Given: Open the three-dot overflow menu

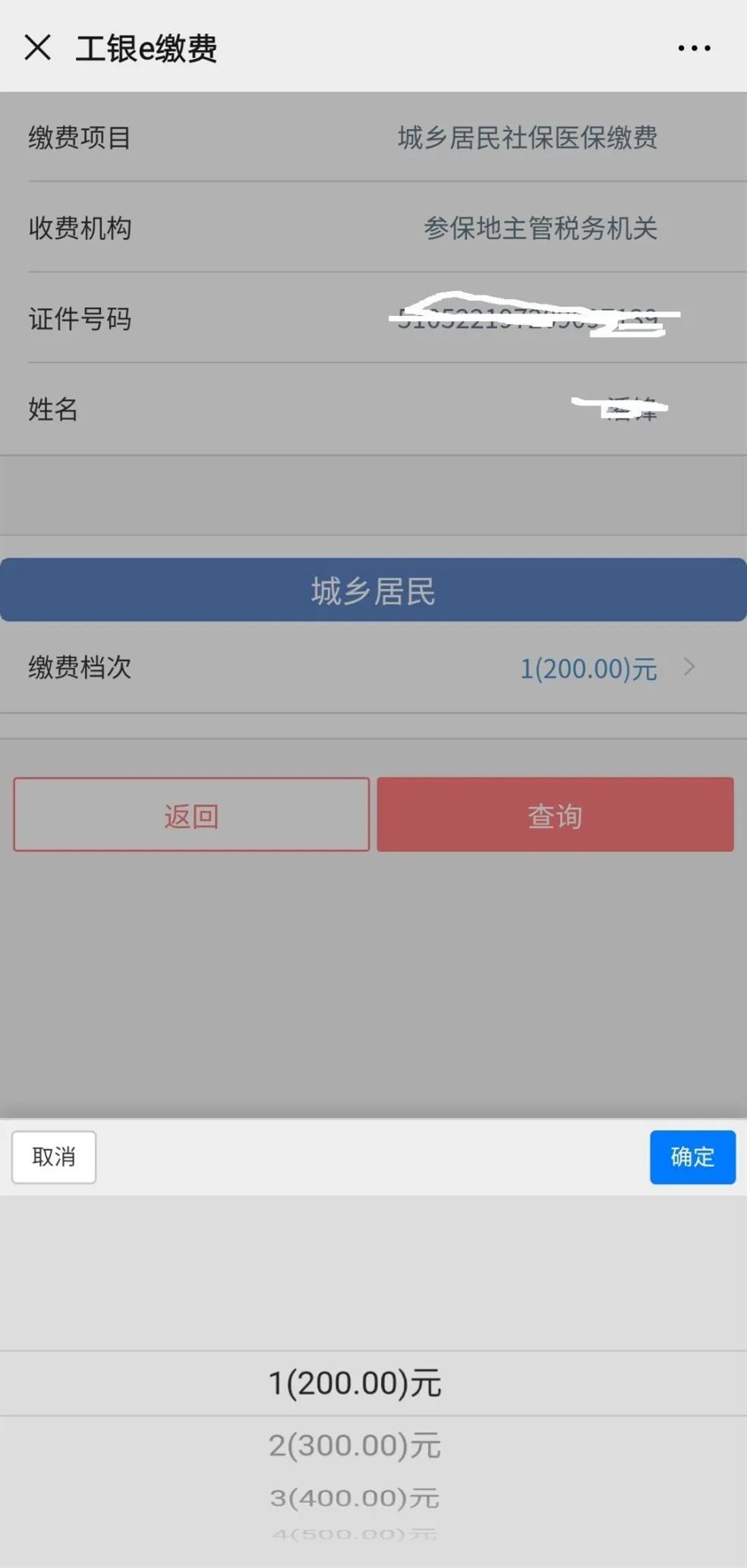Looking at the screenshot, I should click(694, 48).
